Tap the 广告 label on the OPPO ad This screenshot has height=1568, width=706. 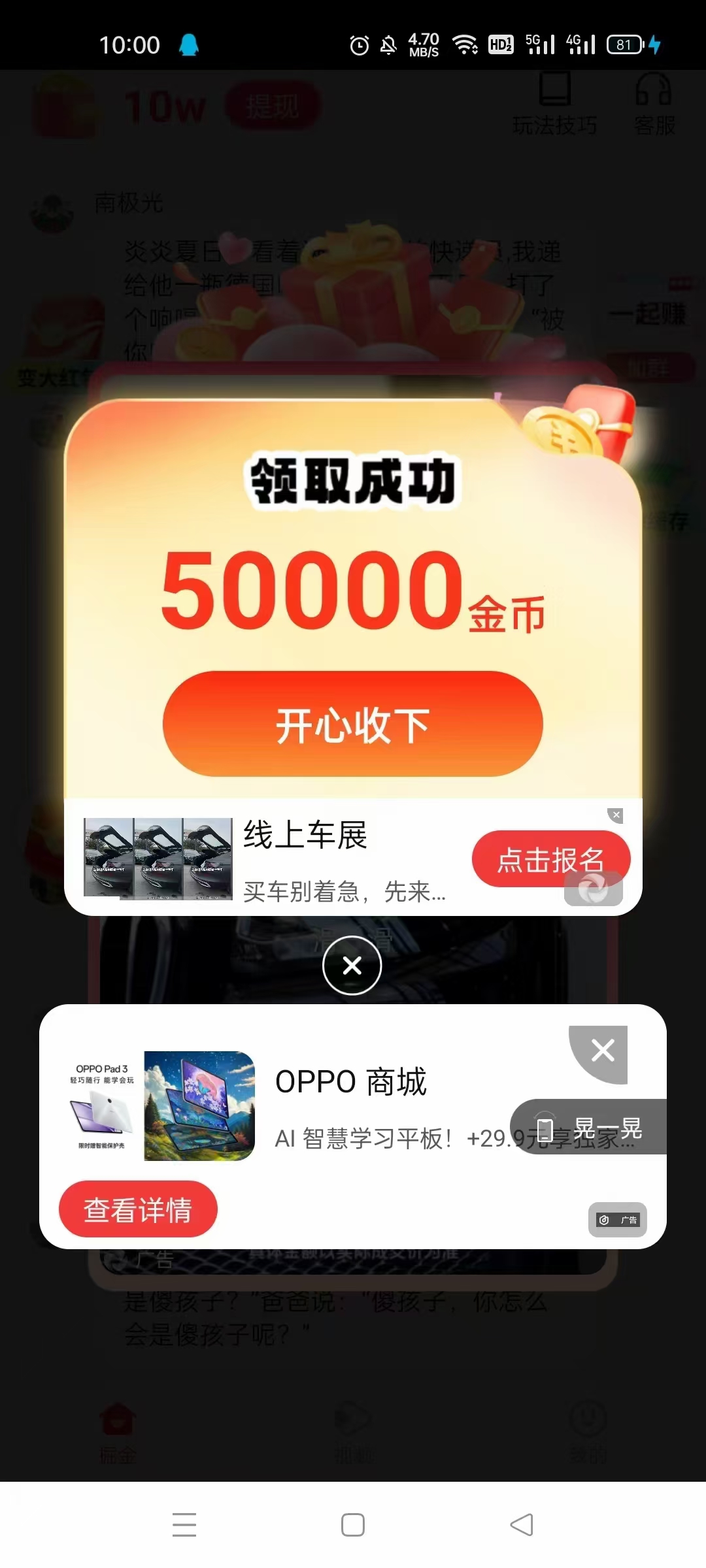pyautogui.click(x=618, y=1220)
